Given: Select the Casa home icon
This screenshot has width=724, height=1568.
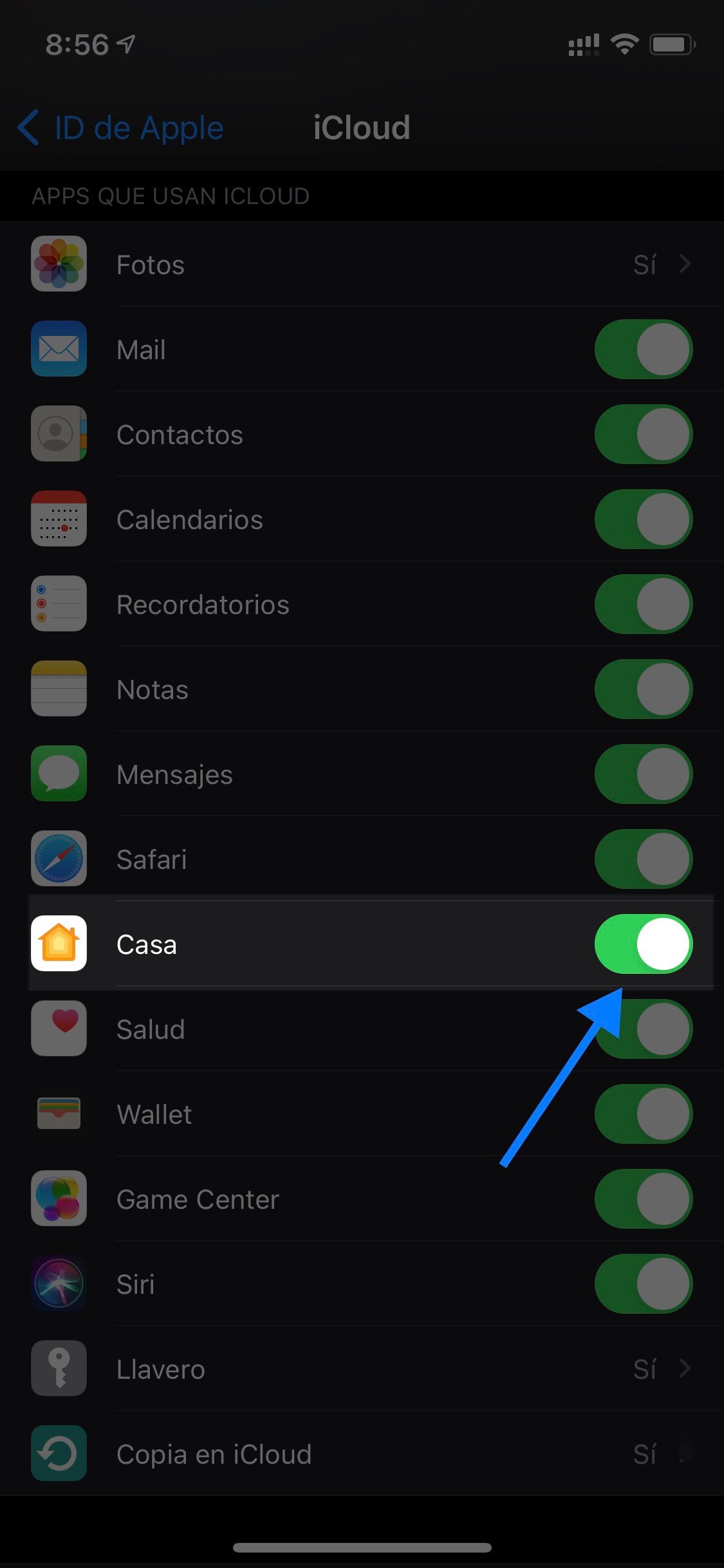Looking at the screenshot, I should point(59,944).
